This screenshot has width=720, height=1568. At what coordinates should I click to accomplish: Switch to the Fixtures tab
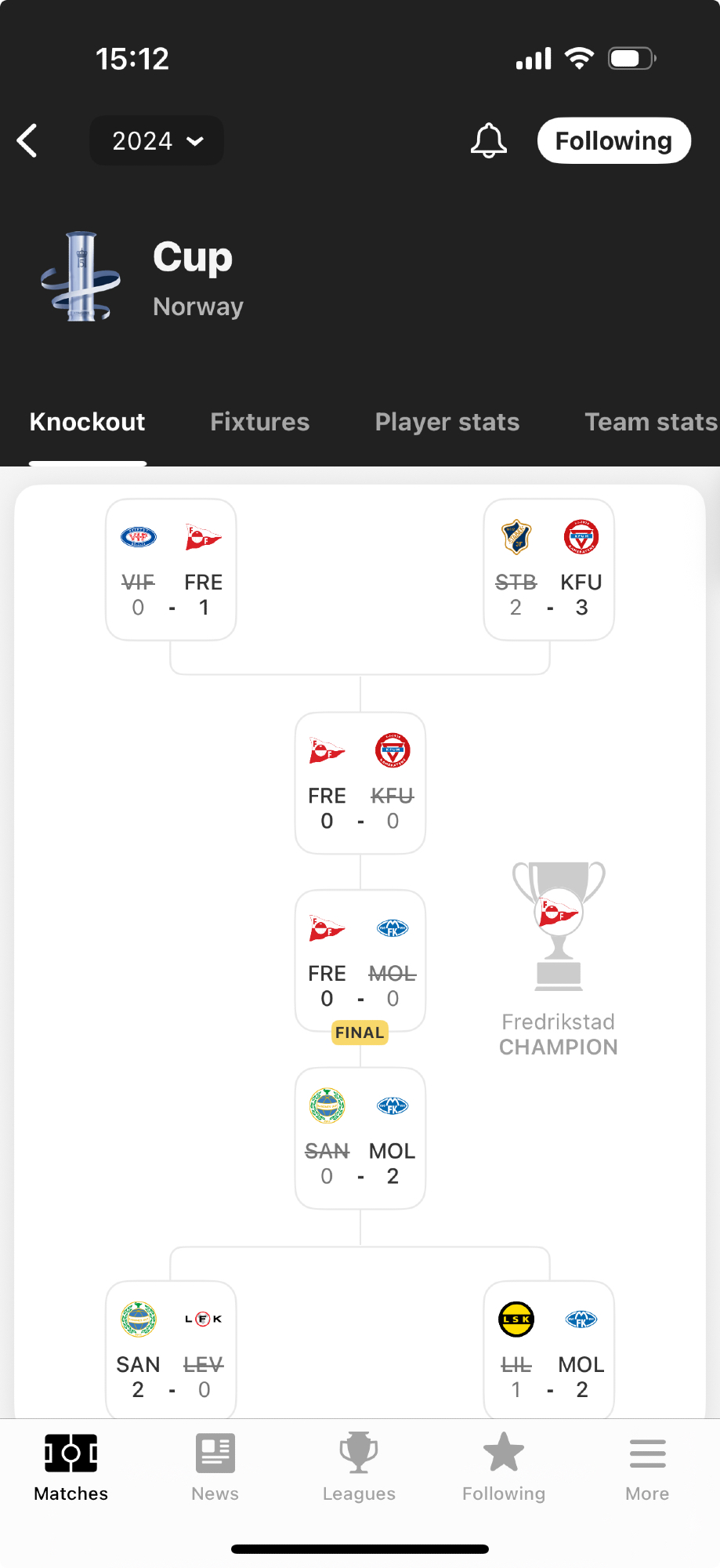click(259, 422)
